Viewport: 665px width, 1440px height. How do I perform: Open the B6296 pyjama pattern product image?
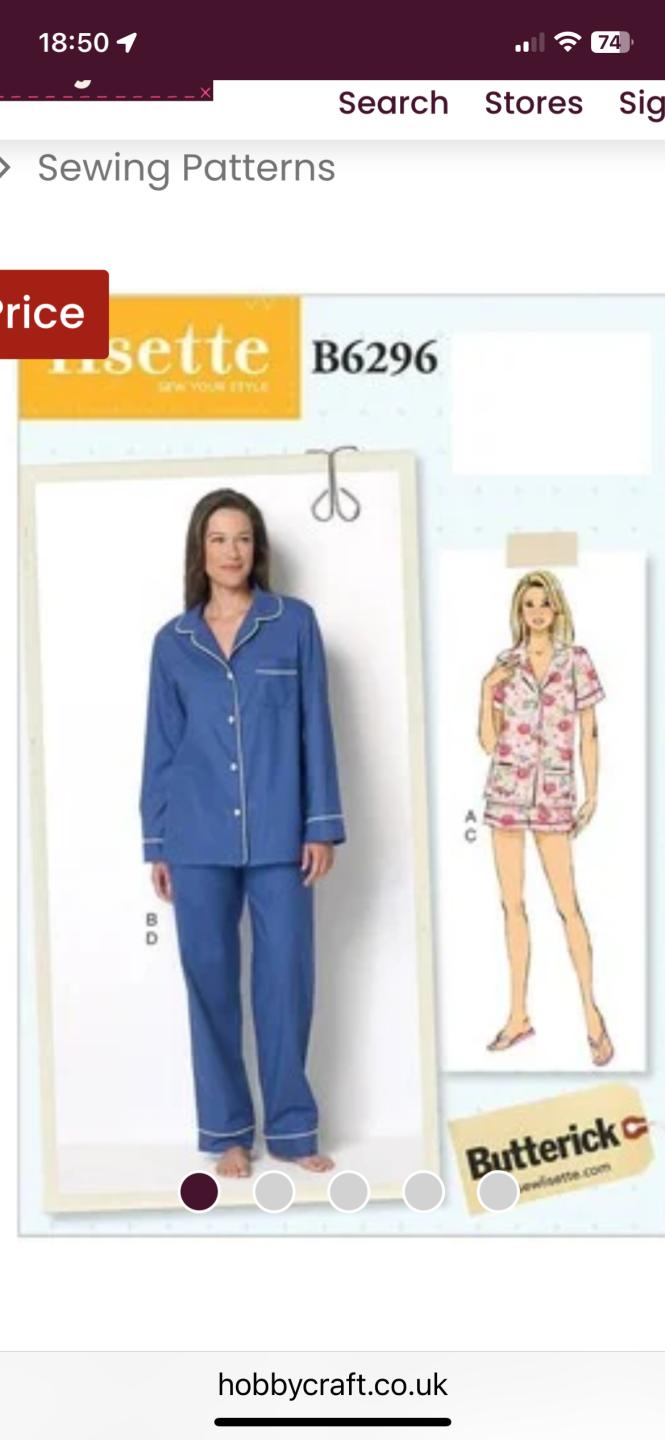pos(340,760)
